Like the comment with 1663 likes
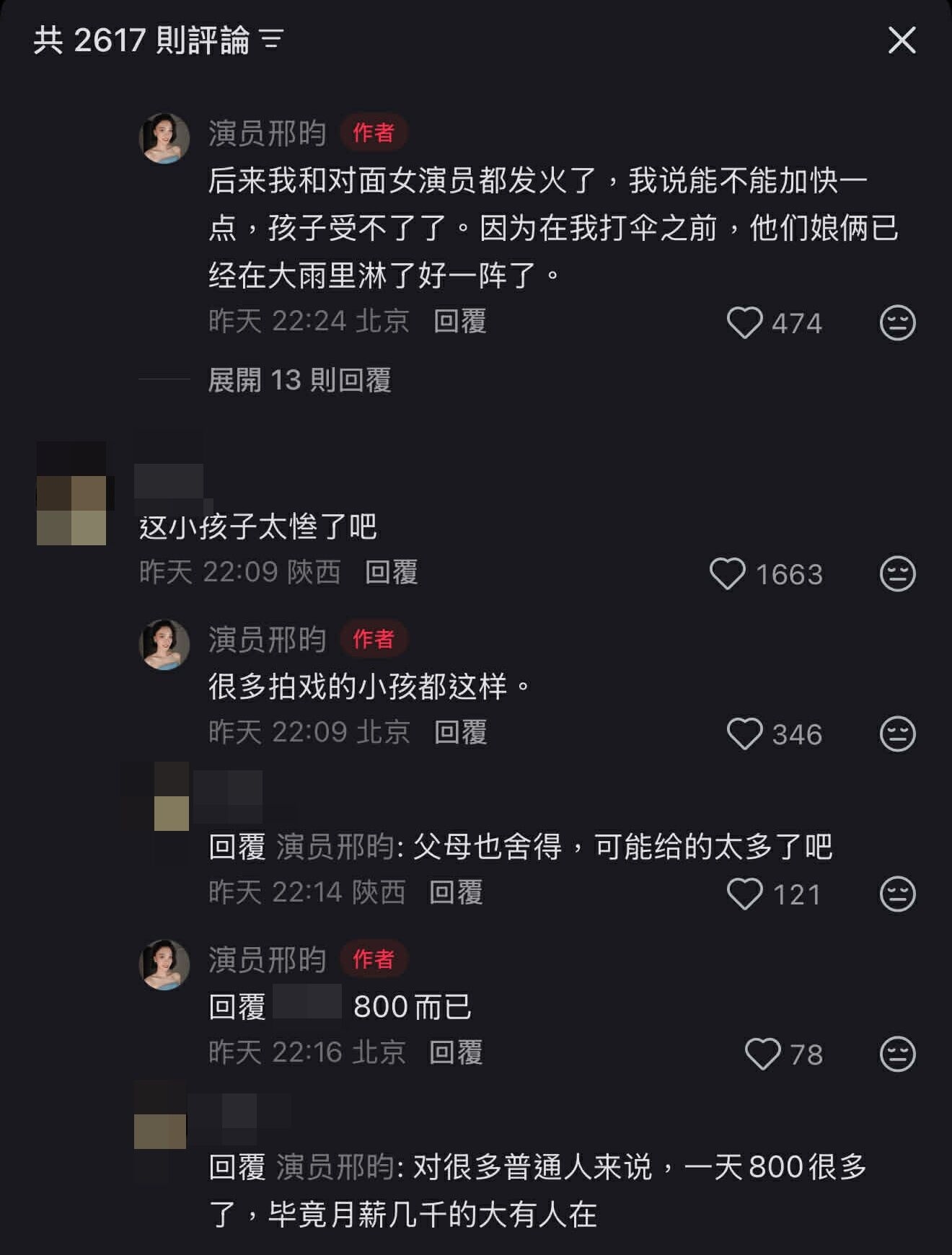Screen dimensions: 952x1255 727,574
